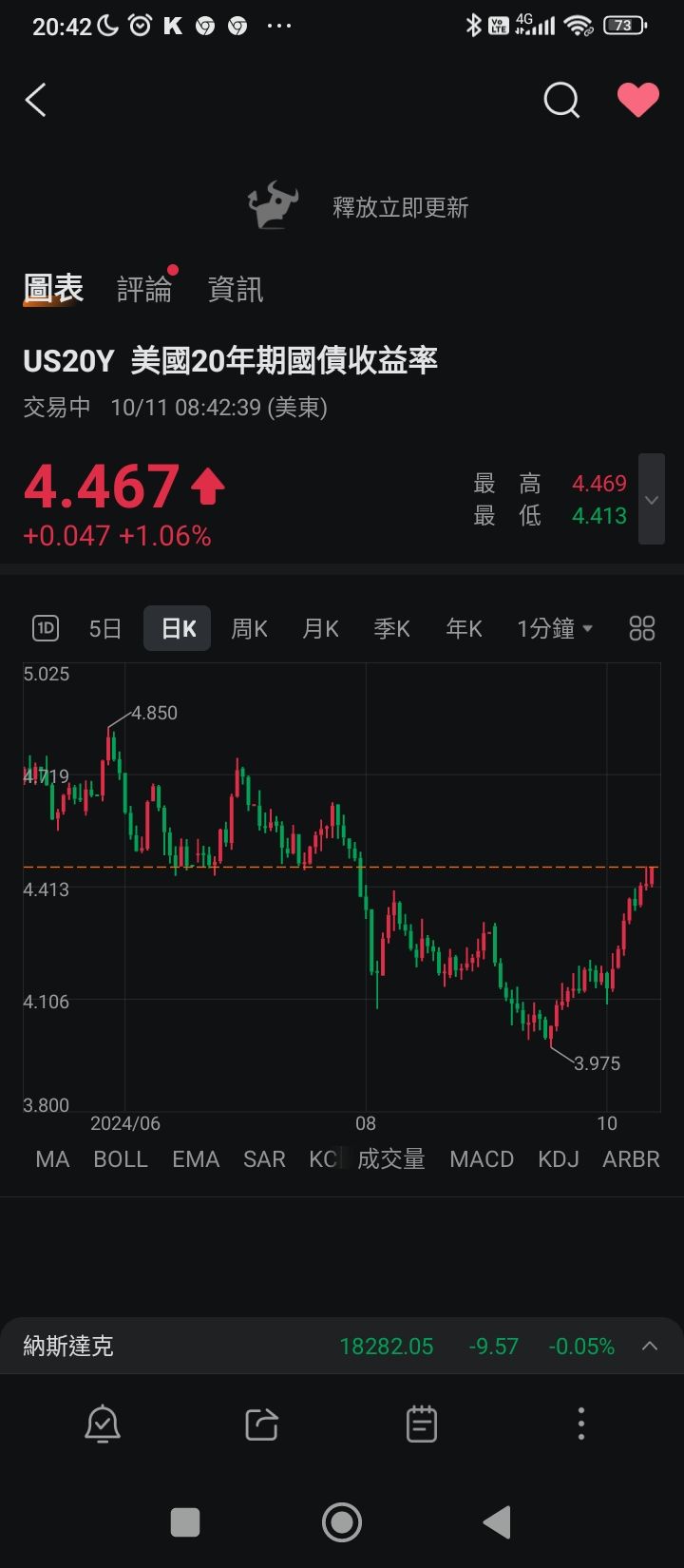Select the 5日 chart period

pos(105,628)
